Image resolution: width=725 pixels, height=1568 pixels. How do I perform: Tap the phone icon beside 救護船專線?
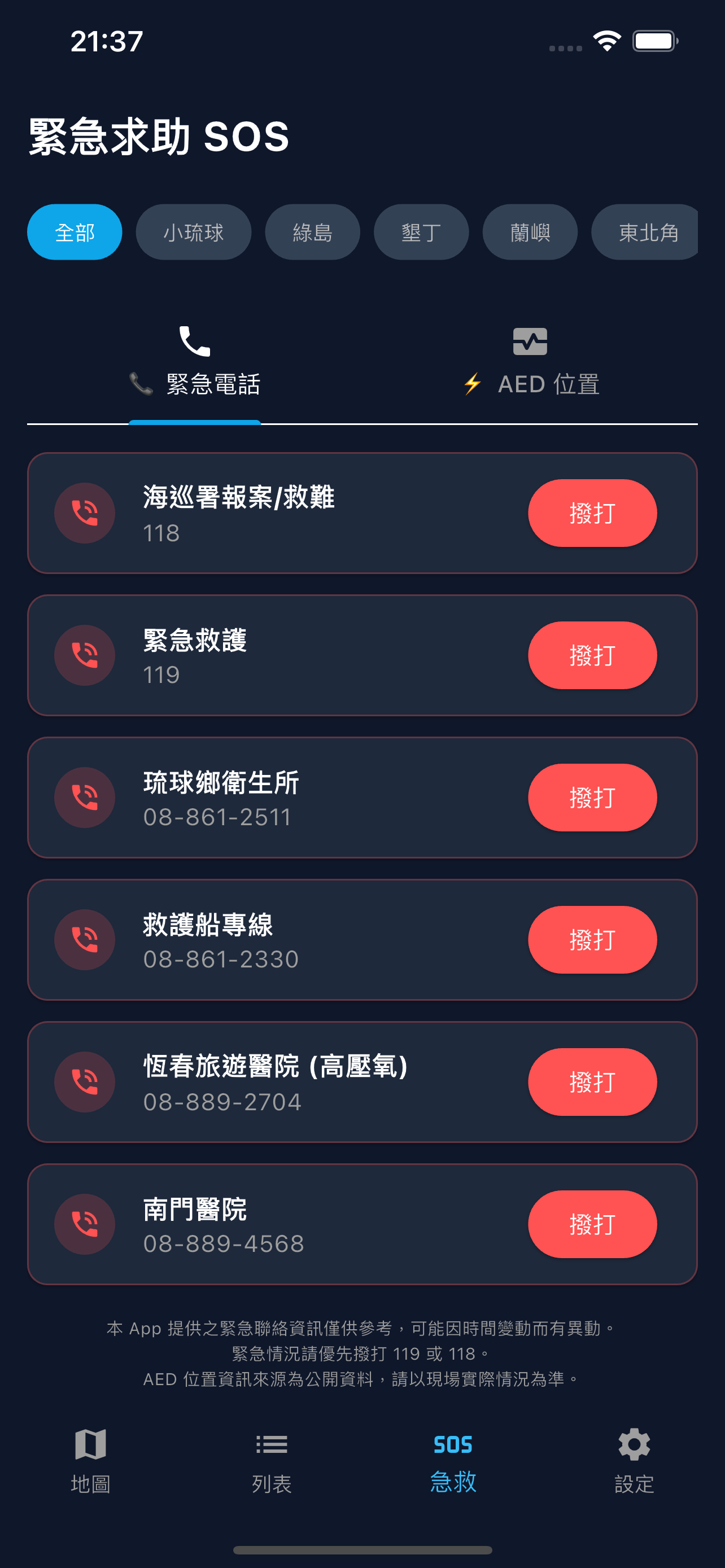click(x=85, y=939)
